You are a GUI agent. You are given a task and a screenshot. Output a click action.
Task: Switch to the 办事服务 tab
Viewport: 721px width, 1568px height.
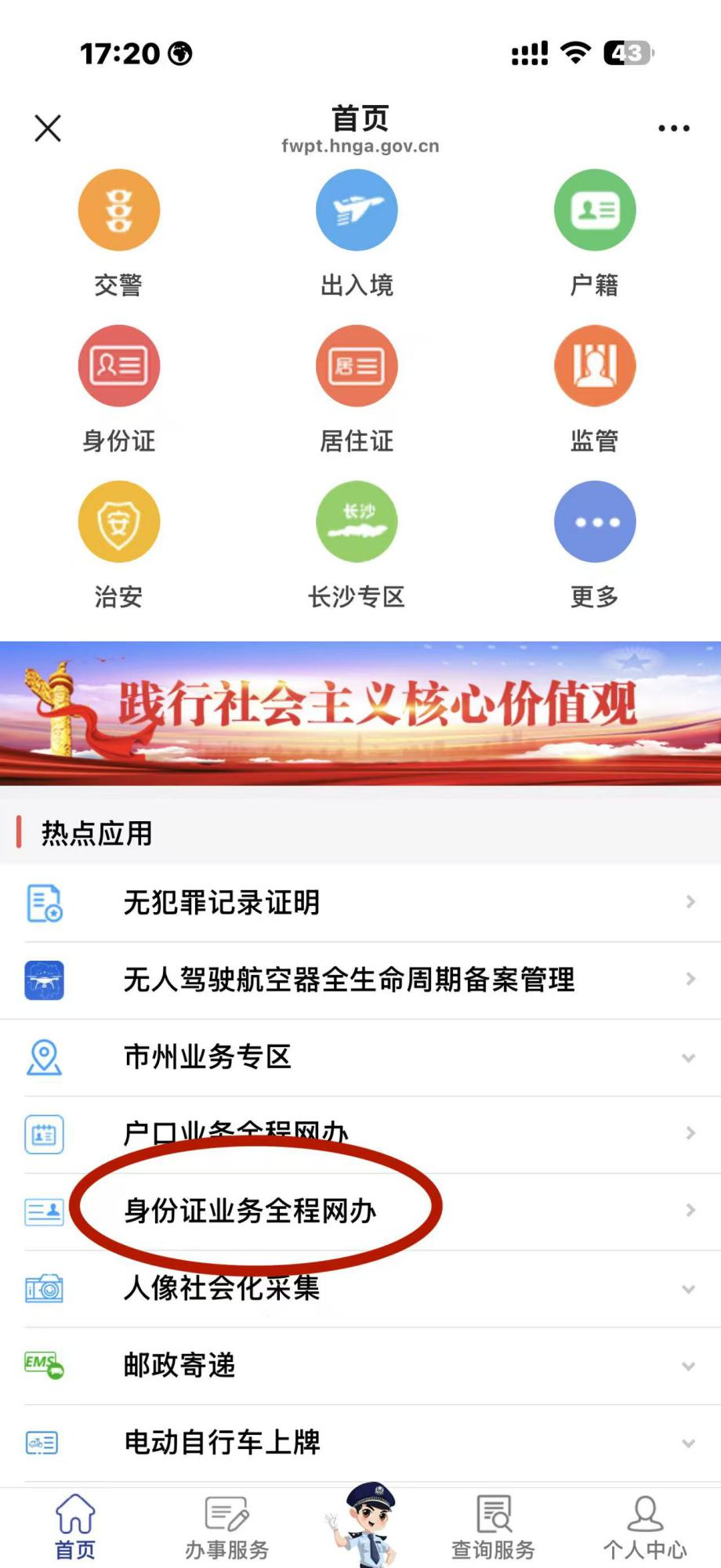click(227, 1526)
